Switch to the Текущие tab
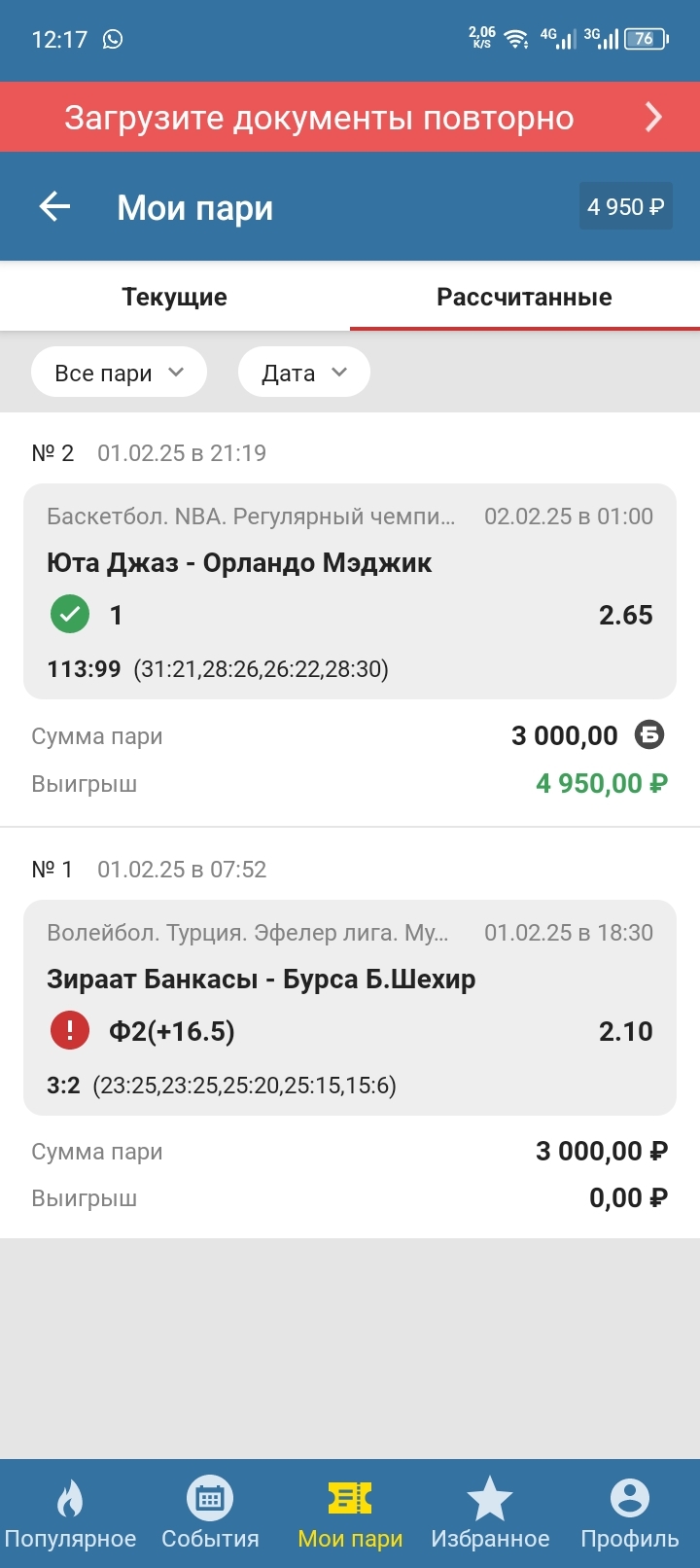This screenshot has width=700, height=1568. click(175, 297)
